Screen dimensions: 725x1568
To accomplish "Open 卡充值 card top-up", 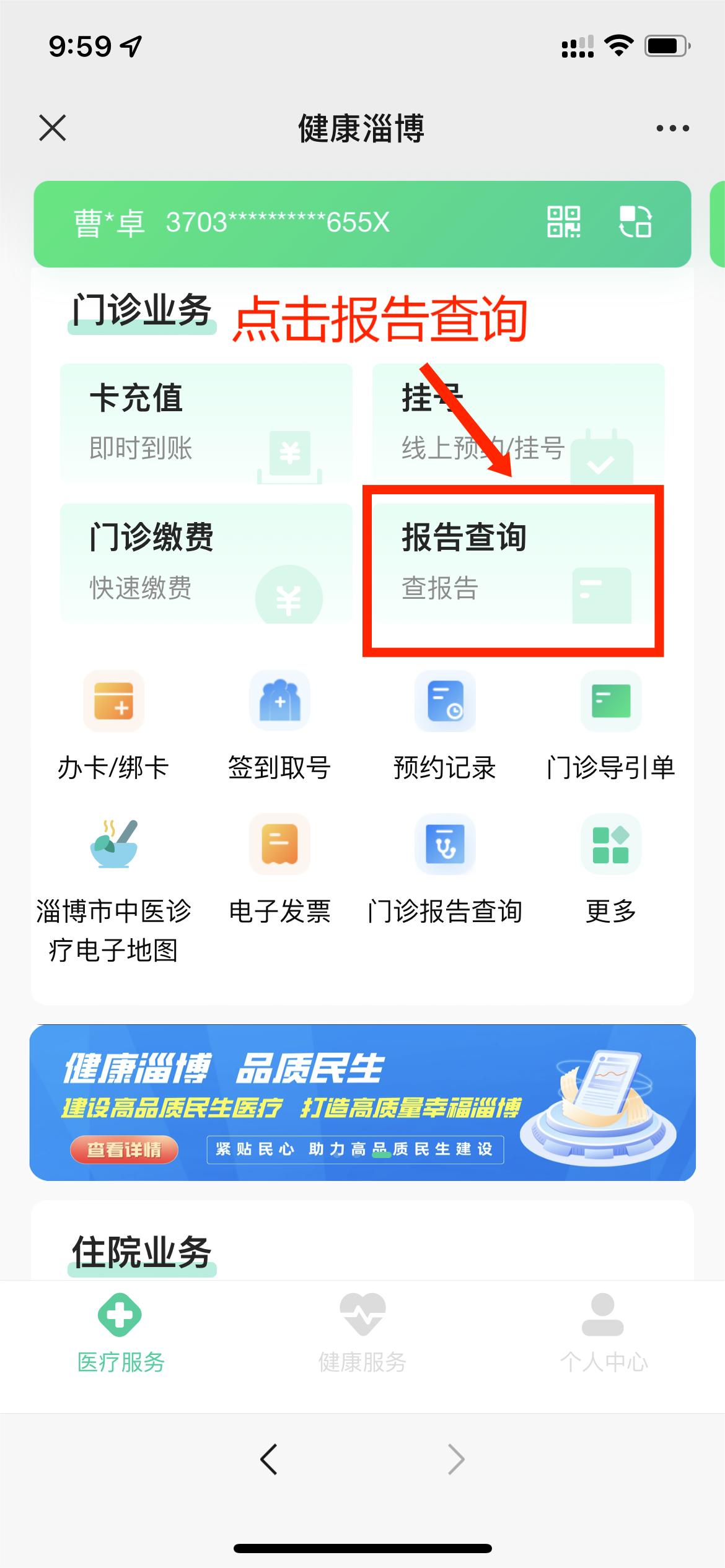I will tap(206, 422).
